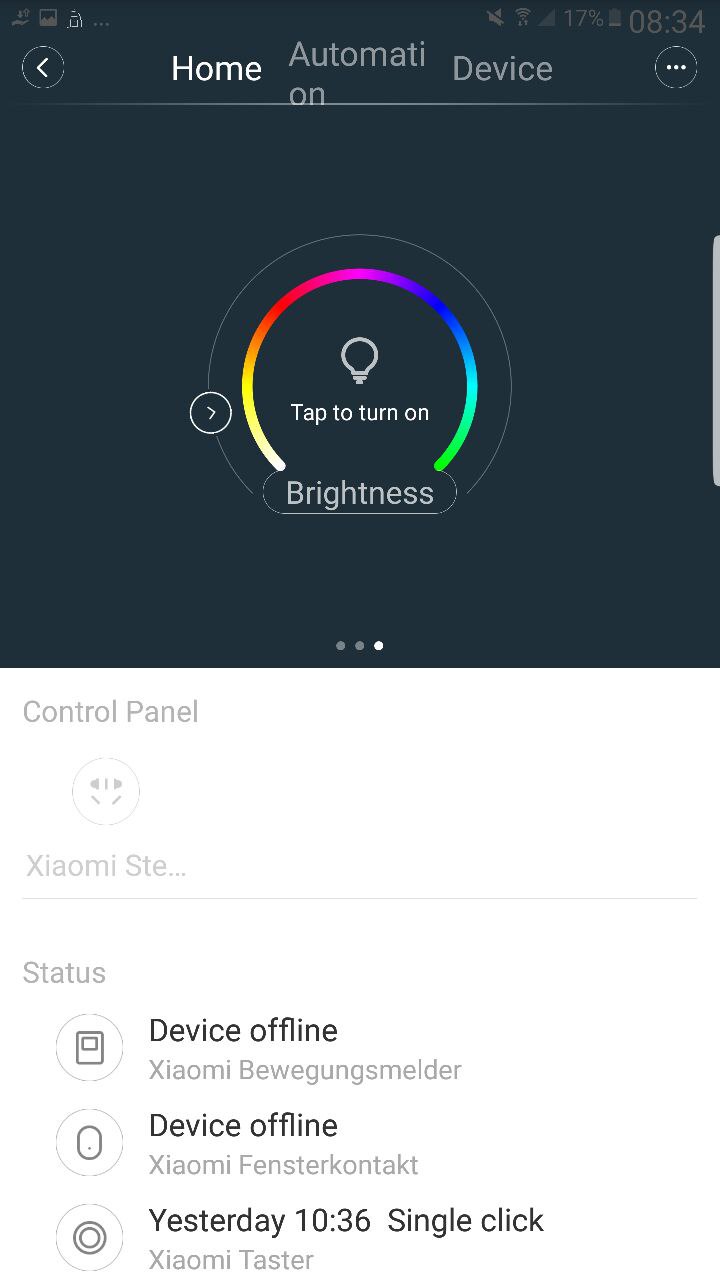
Task: Open the Xiaomi Bewegungsmelder status row
Action: (x=360, y=1048)
